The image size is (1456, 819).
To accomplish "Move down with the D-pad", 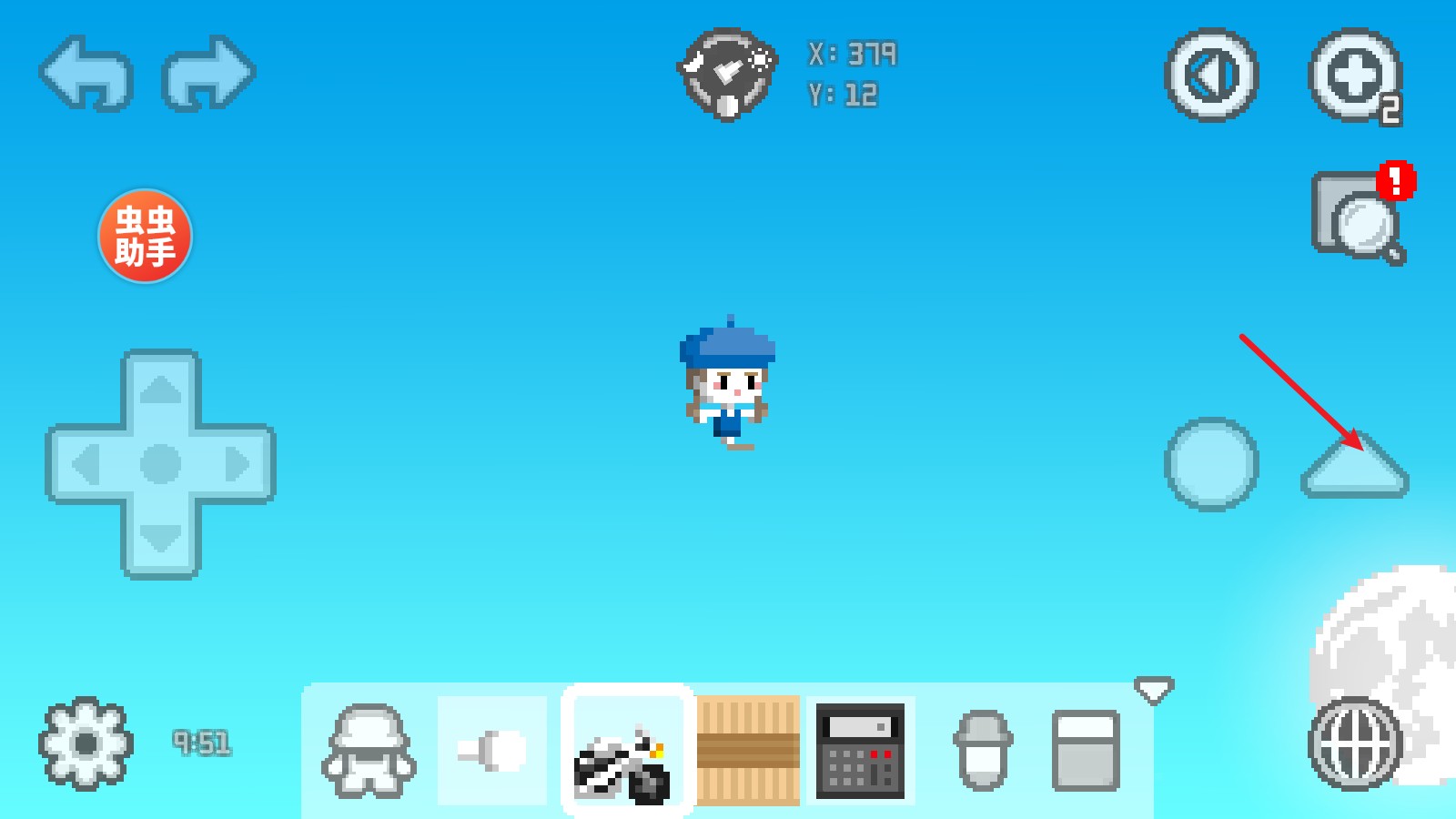I will coord(161,539).
